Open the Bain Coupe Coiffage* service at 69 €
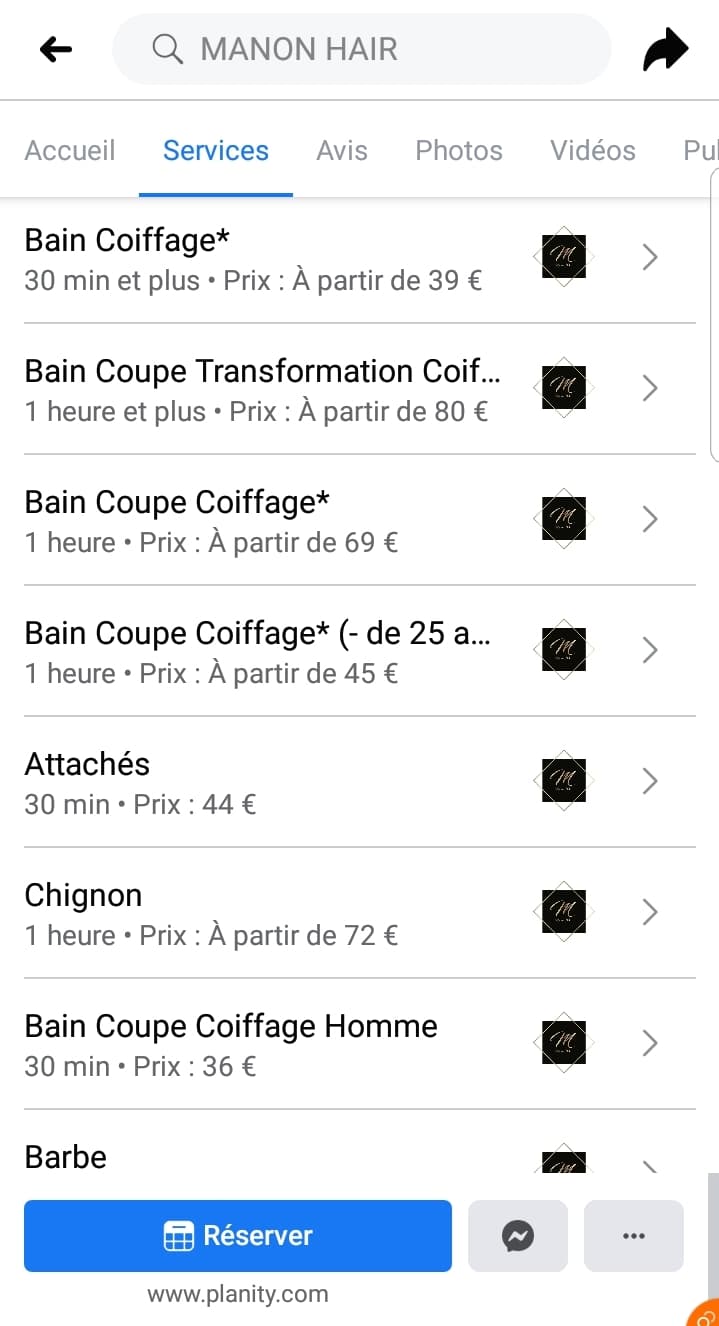The width and height of the screenshot is (719, 1326). [x=359, y=520]
